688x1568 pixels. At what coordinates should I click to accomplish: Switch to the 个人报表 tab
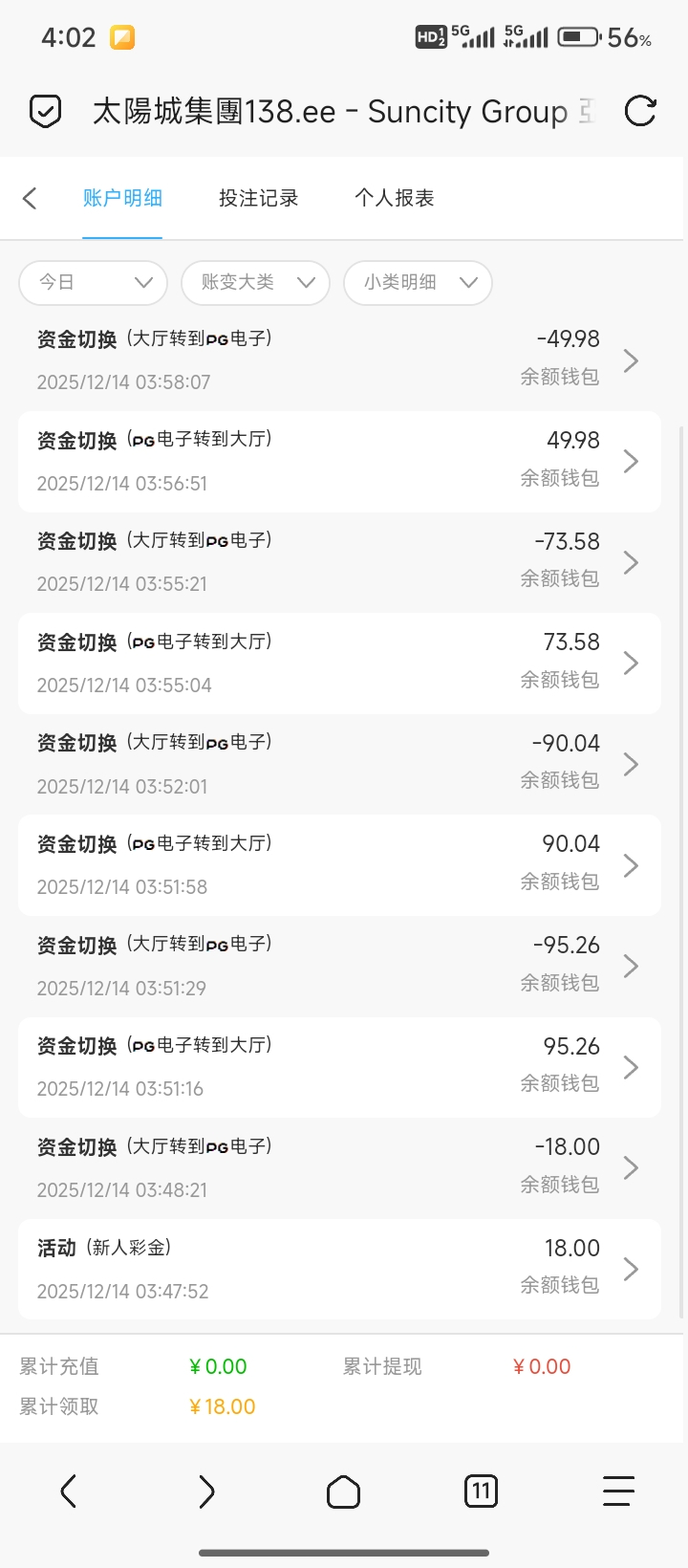[x=394, y=198]
